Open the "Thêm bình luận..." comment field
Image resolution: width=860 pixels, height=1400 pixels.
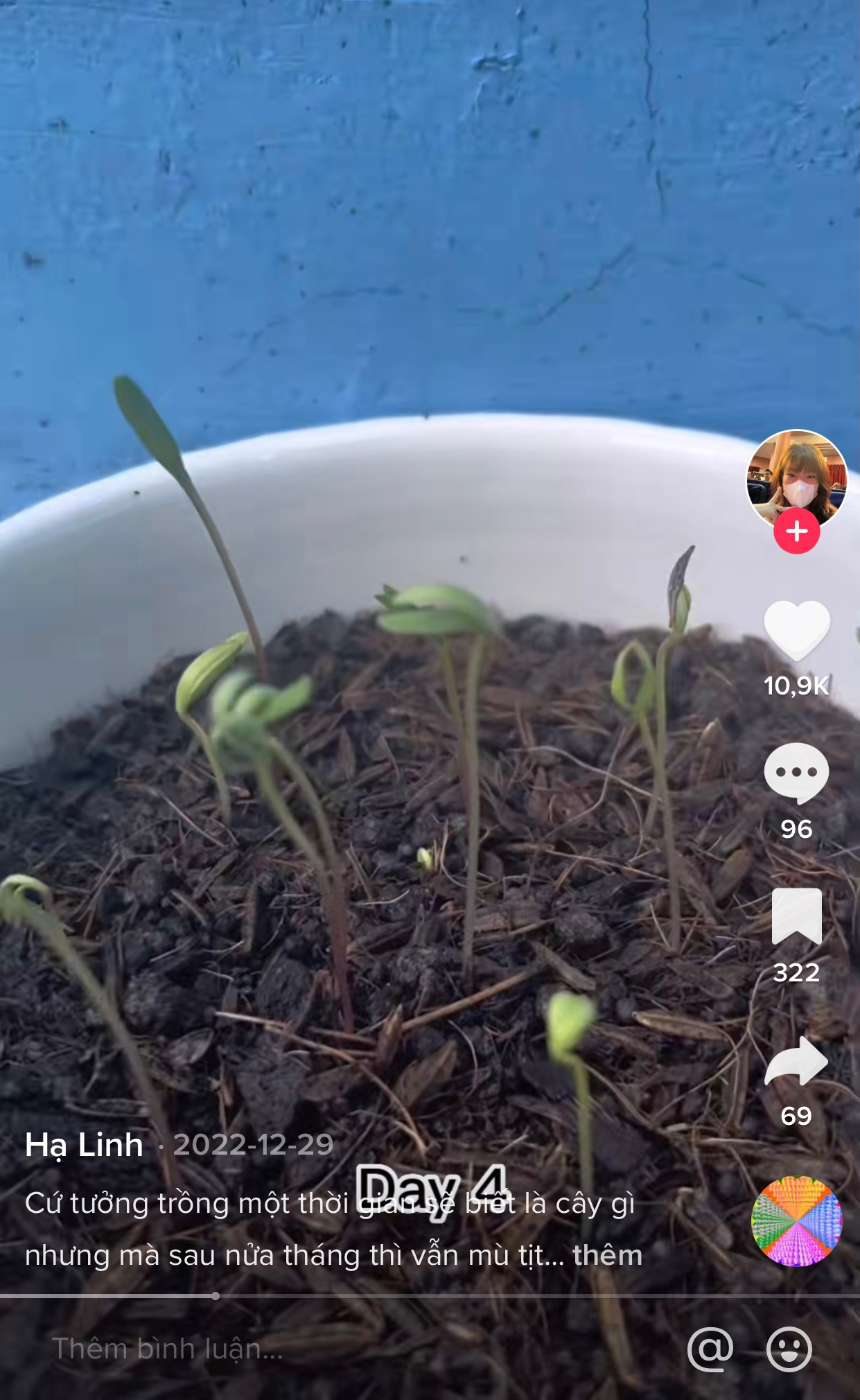(x=167, y=1349)
